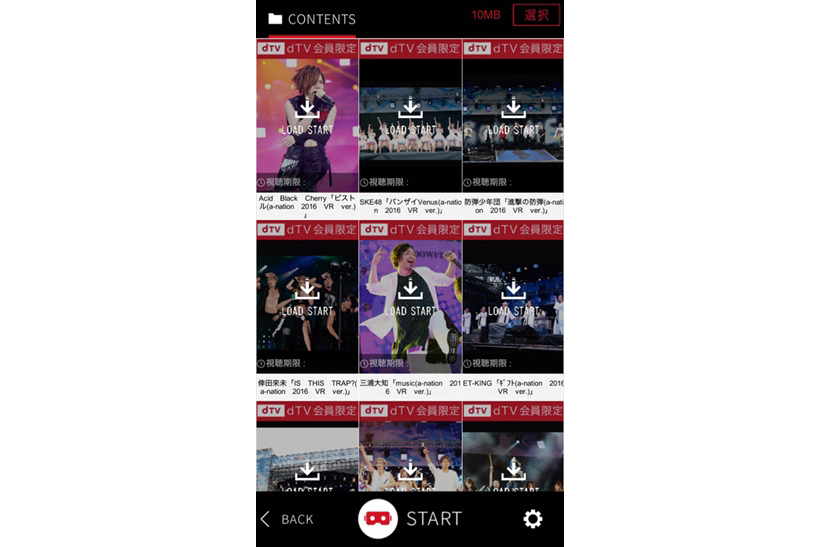This screenshot has height=547, width=820.
Task: Open the settings gear
Action: 533,519
